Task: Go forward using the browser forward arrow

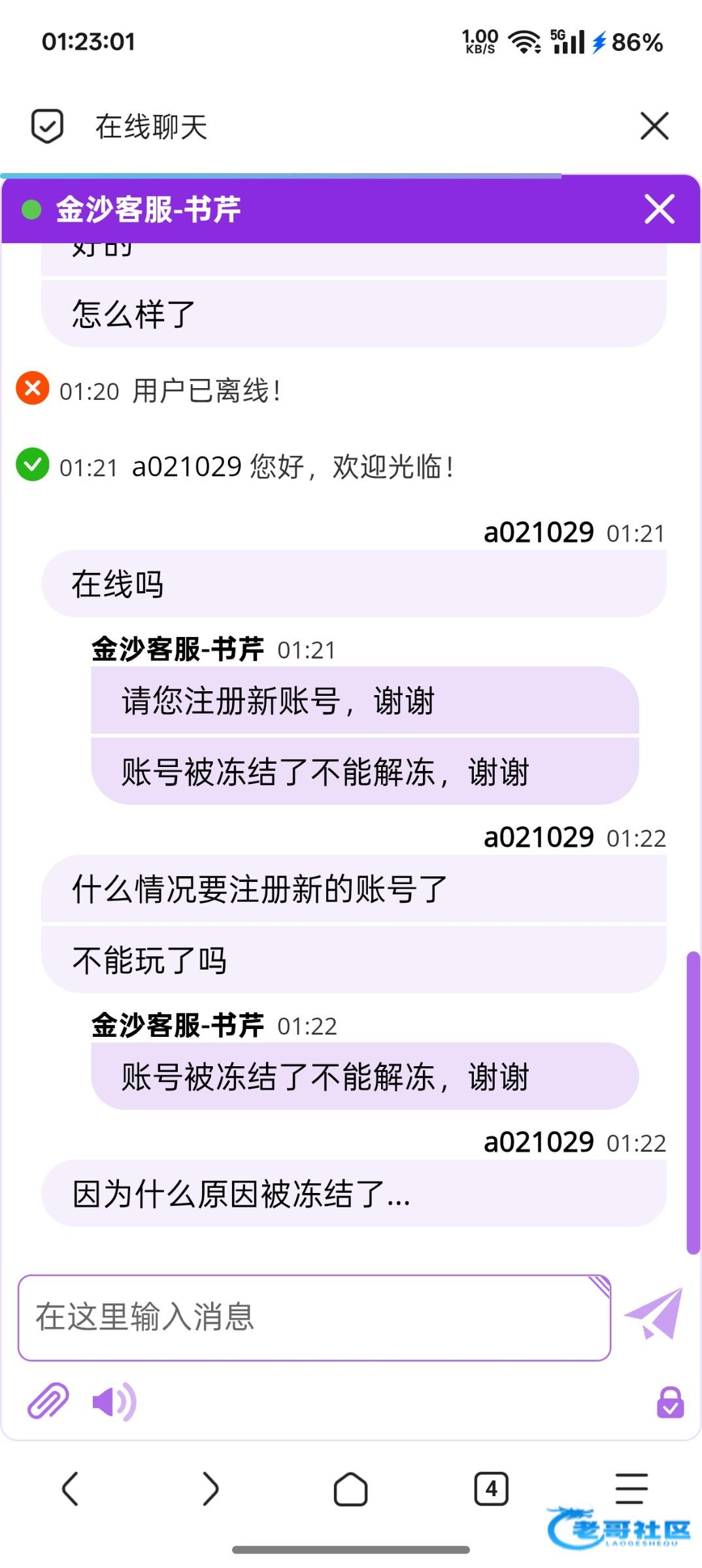Action: coord(210,1489)
